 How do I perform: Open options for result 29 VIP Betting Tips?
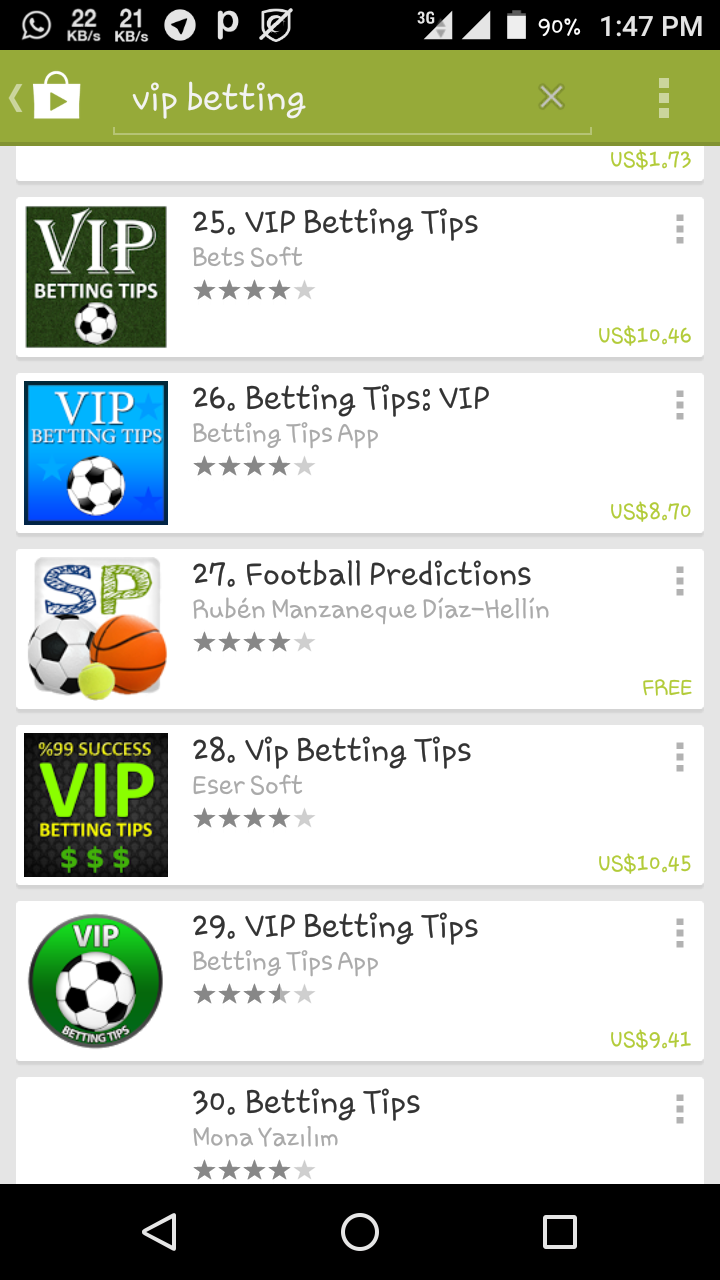(679, 933)
